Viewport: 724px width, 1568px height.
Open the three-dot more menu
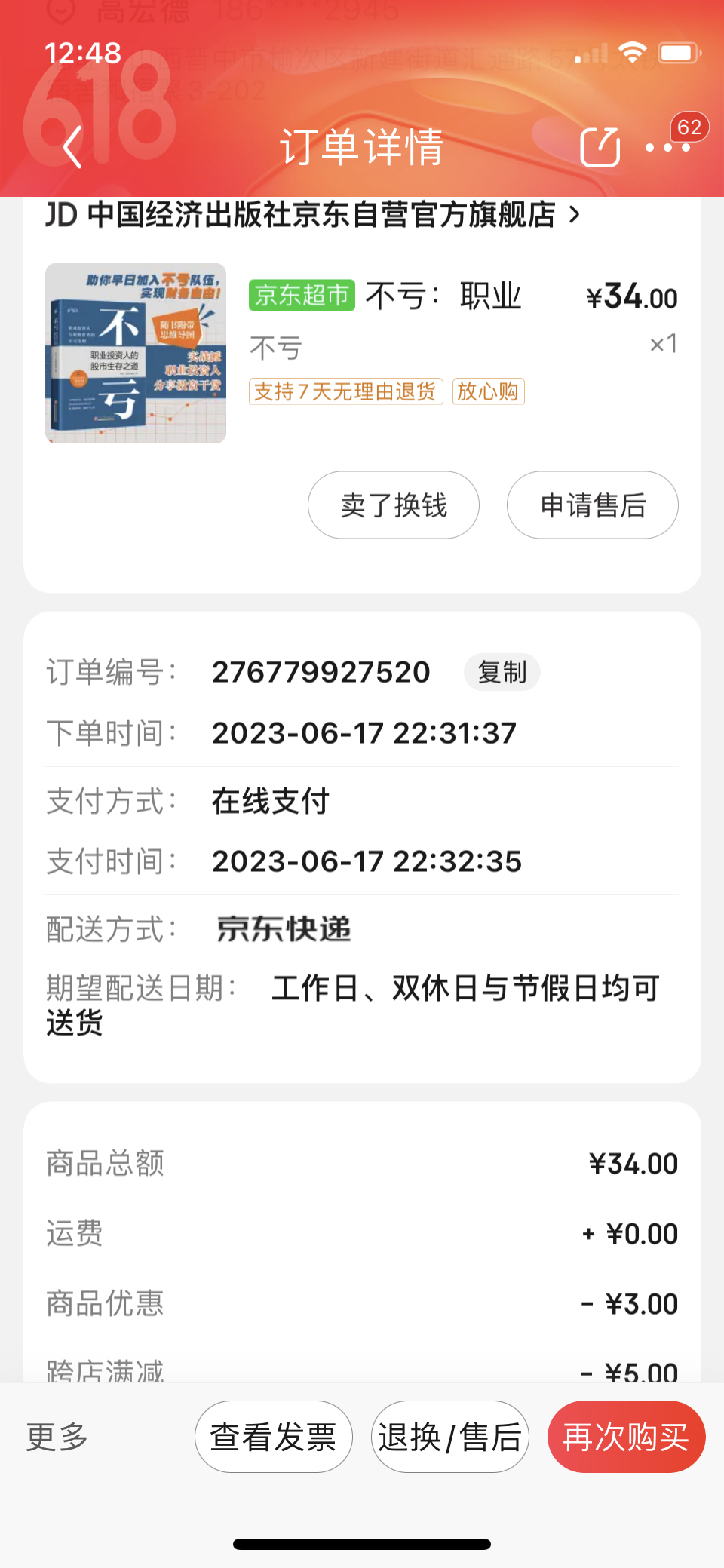coord(668,148)
